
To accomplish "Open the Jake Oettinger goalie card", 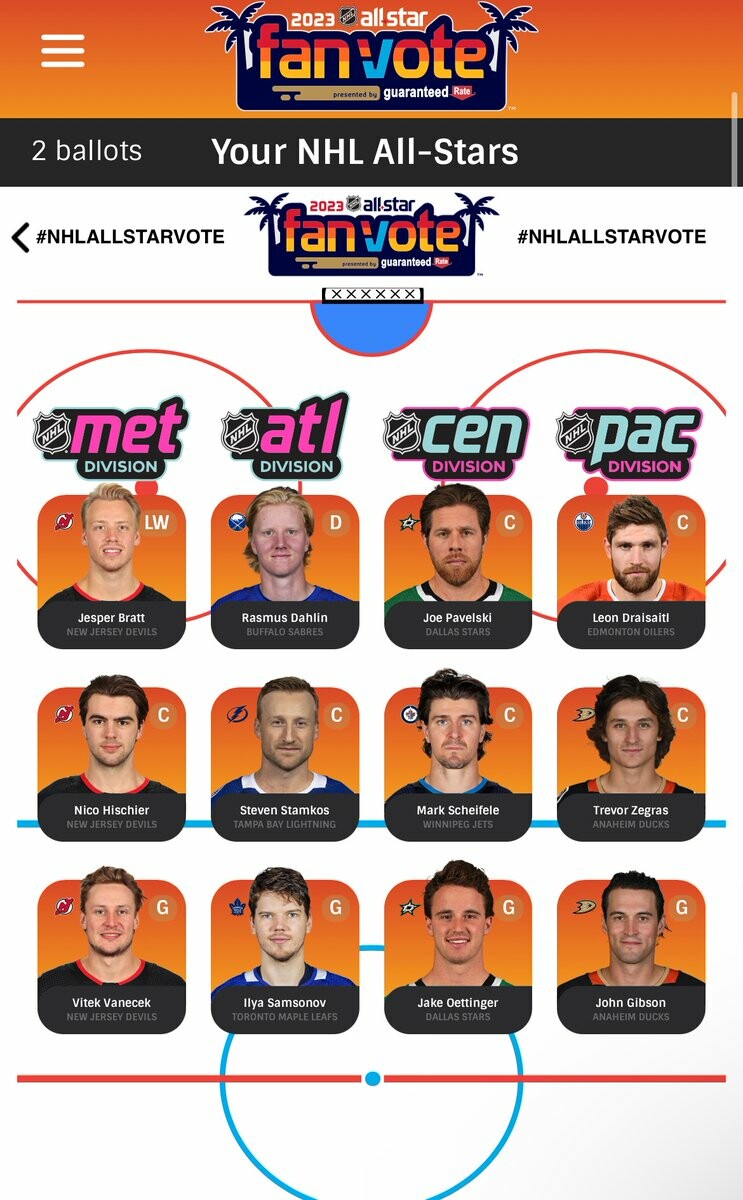I will point(458,955).
